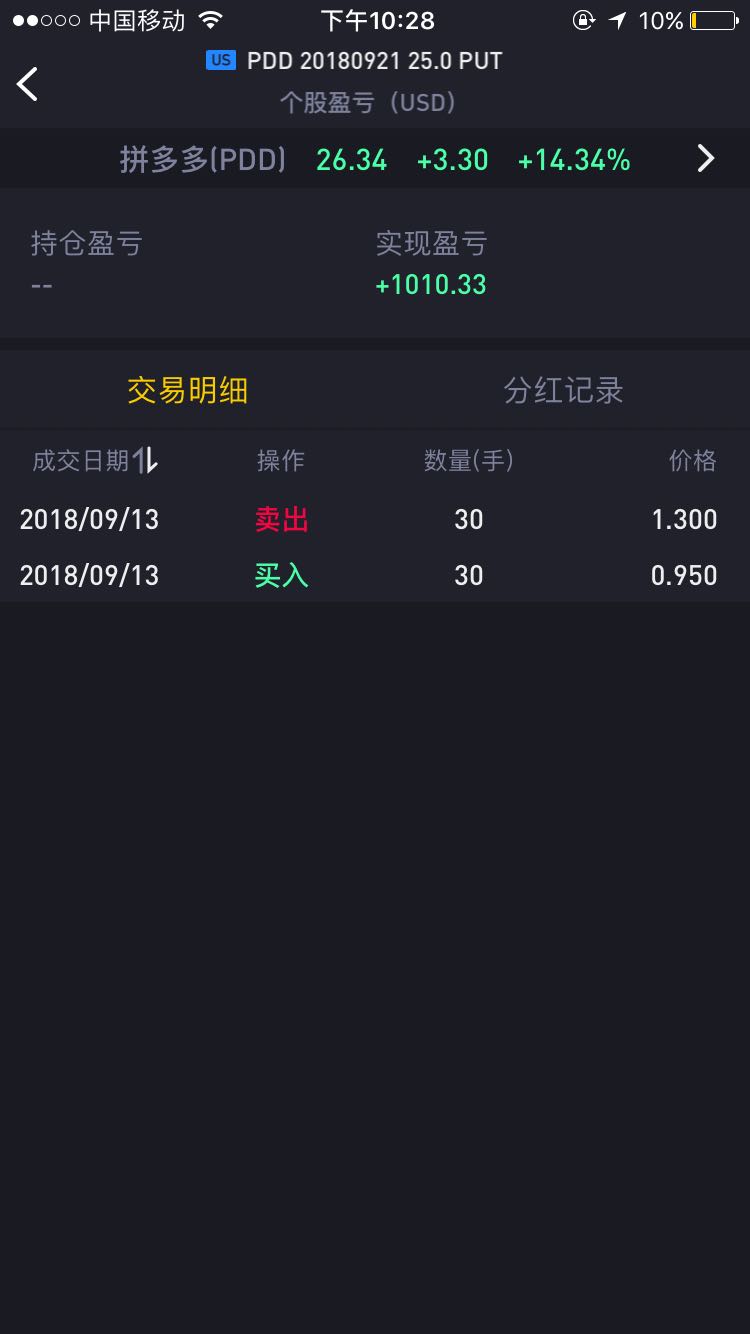Sort transactions by 成交日期
The image size is (750, 1334).
(95, 460)
